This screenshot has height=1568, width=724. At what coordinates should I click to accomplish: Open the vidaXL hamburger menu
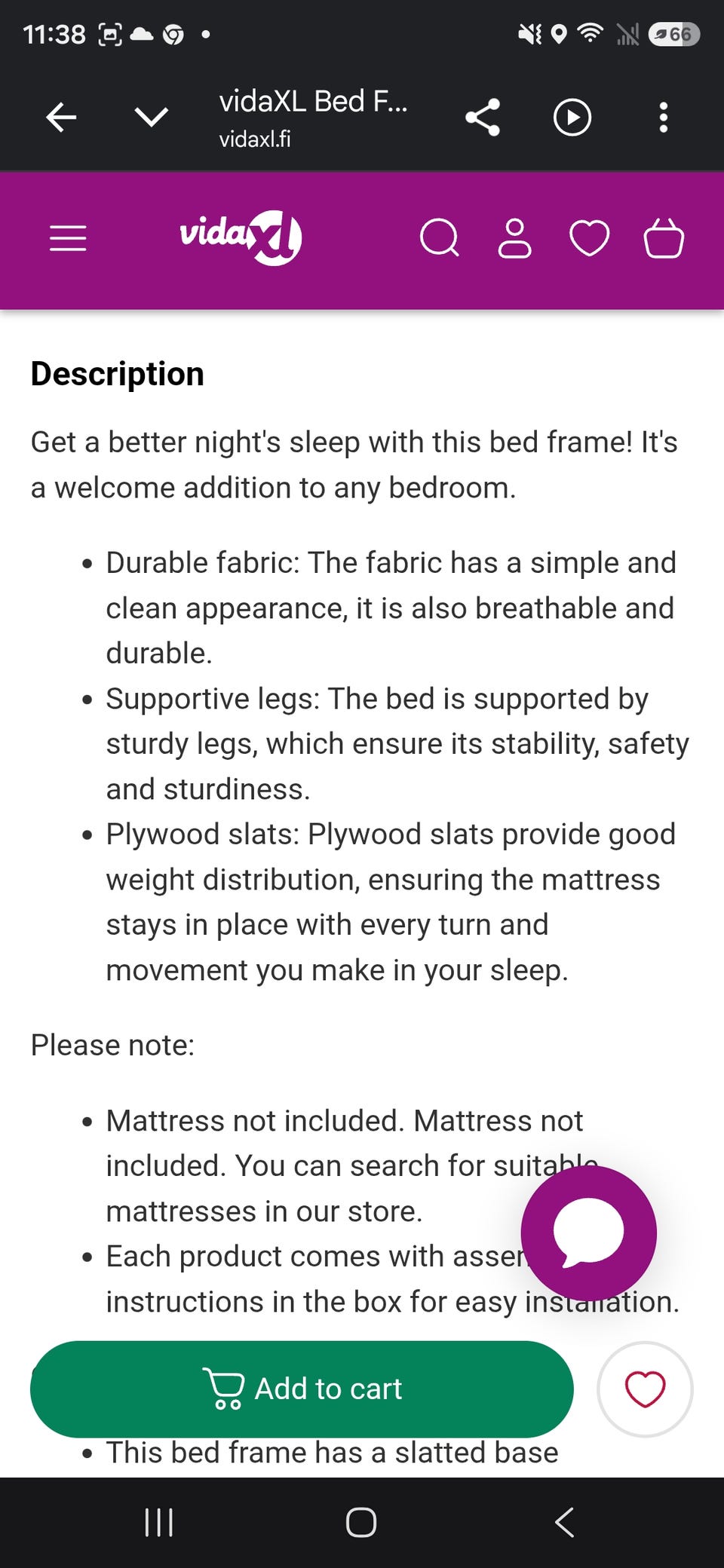click(x=68, y=239)
